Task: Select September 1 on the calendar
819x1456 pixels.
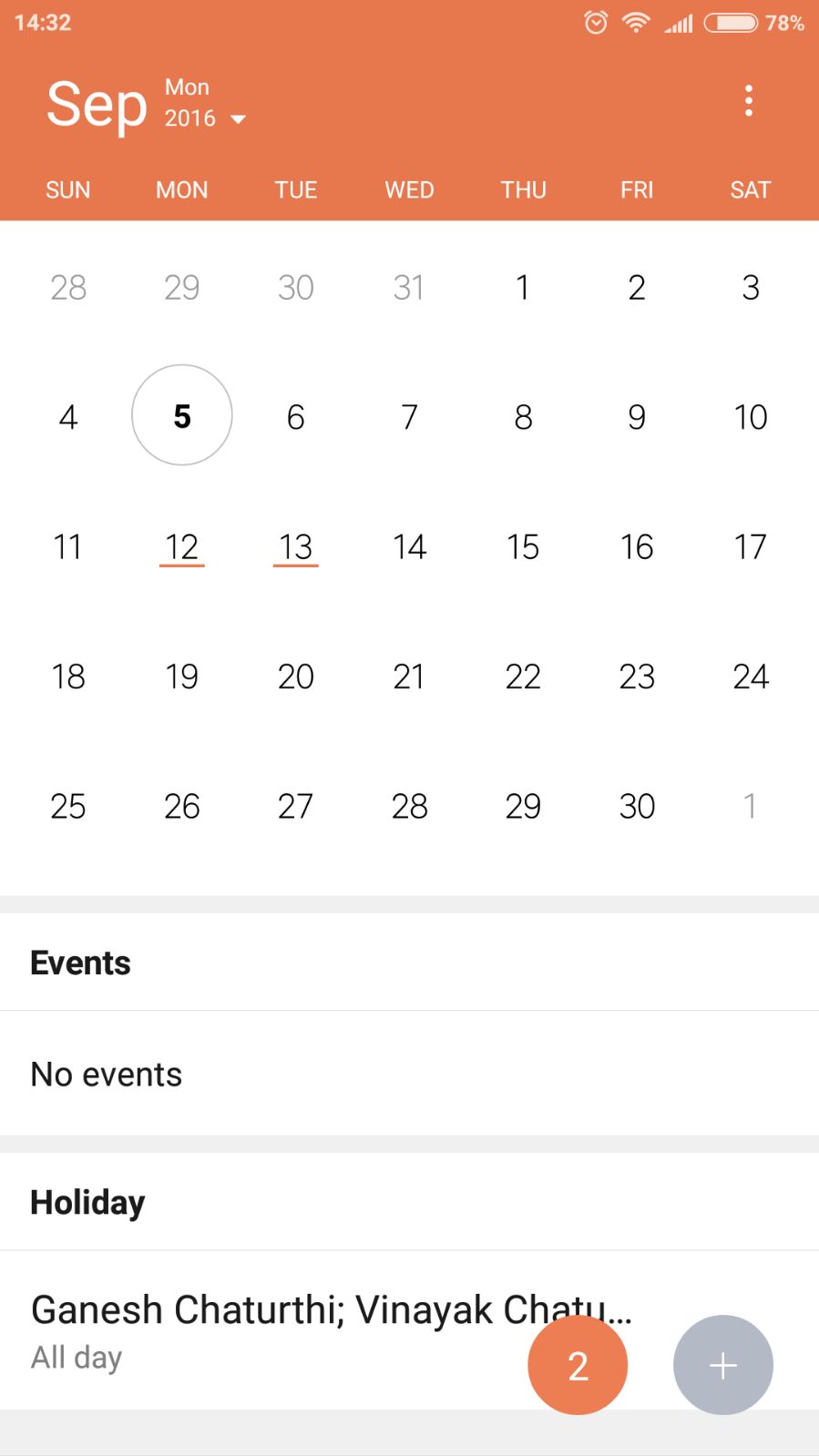Action: (523, 288)
